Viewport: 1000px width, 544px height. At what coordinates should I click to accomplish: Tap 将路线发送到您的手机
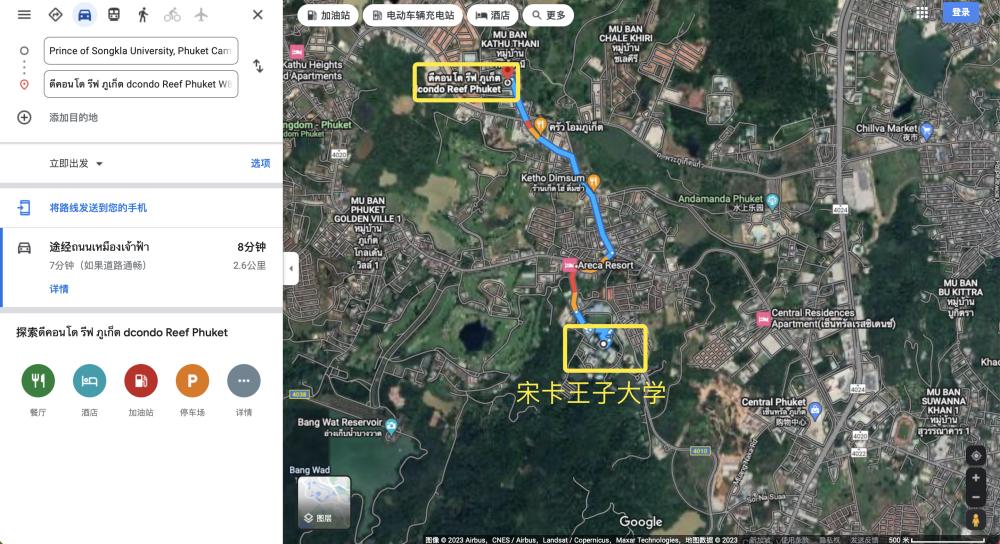pyautogui.click(x=98, y=207)
